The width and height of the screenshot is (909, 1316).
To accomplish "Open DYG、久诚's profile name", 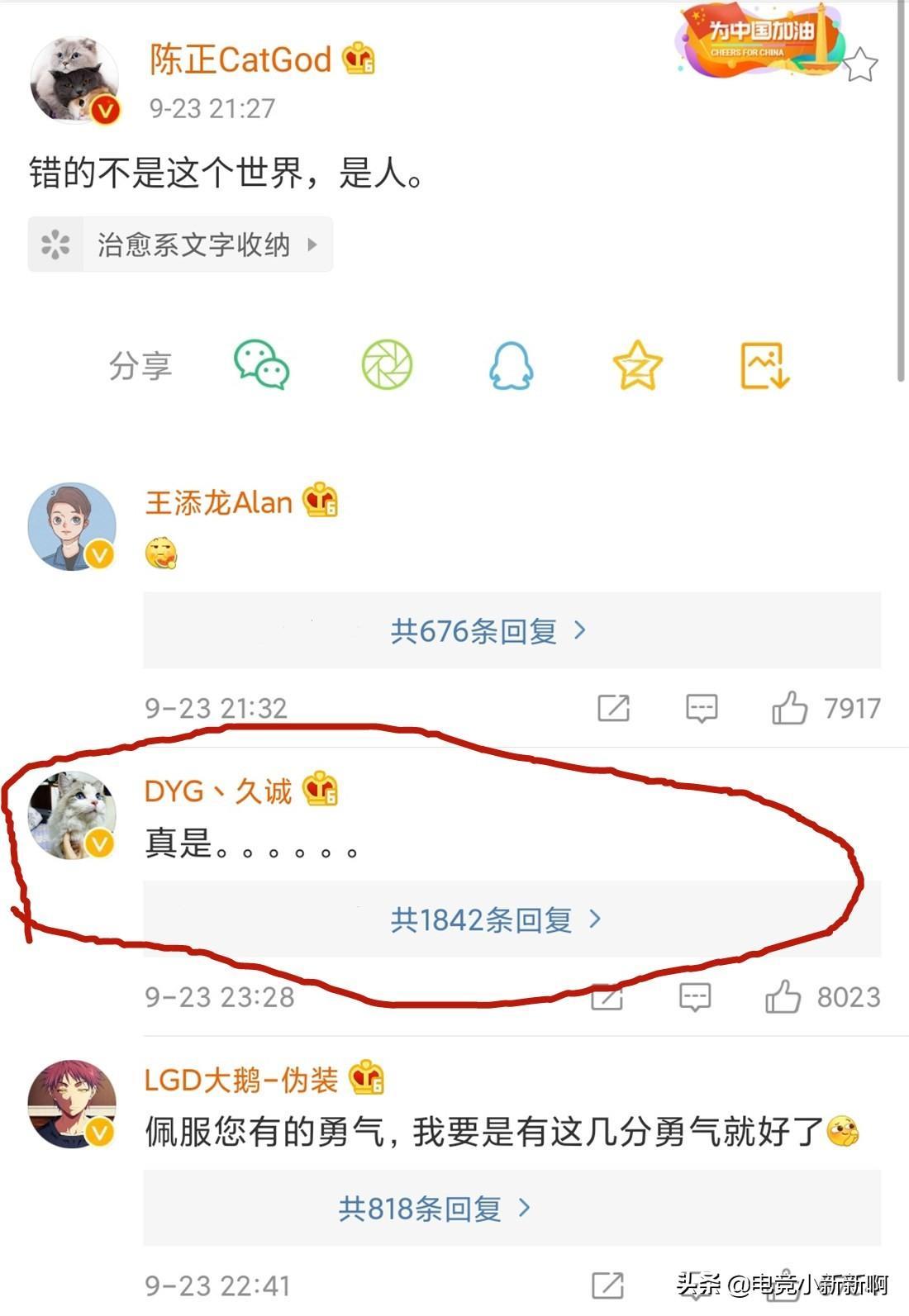I will pyautogui.click(x=218, y=791).
